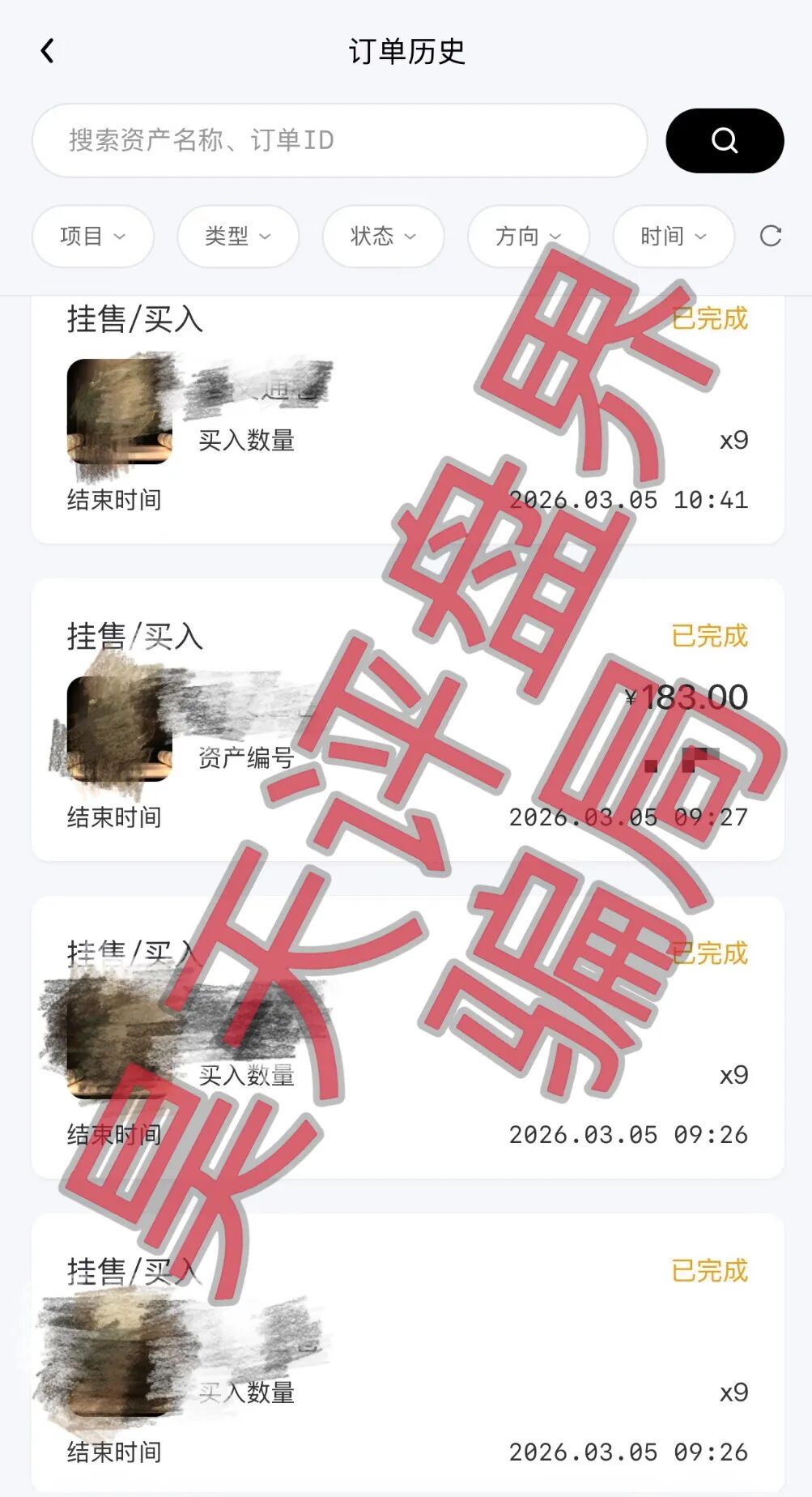Expand the 类型 filter

(x=237, y=237)
